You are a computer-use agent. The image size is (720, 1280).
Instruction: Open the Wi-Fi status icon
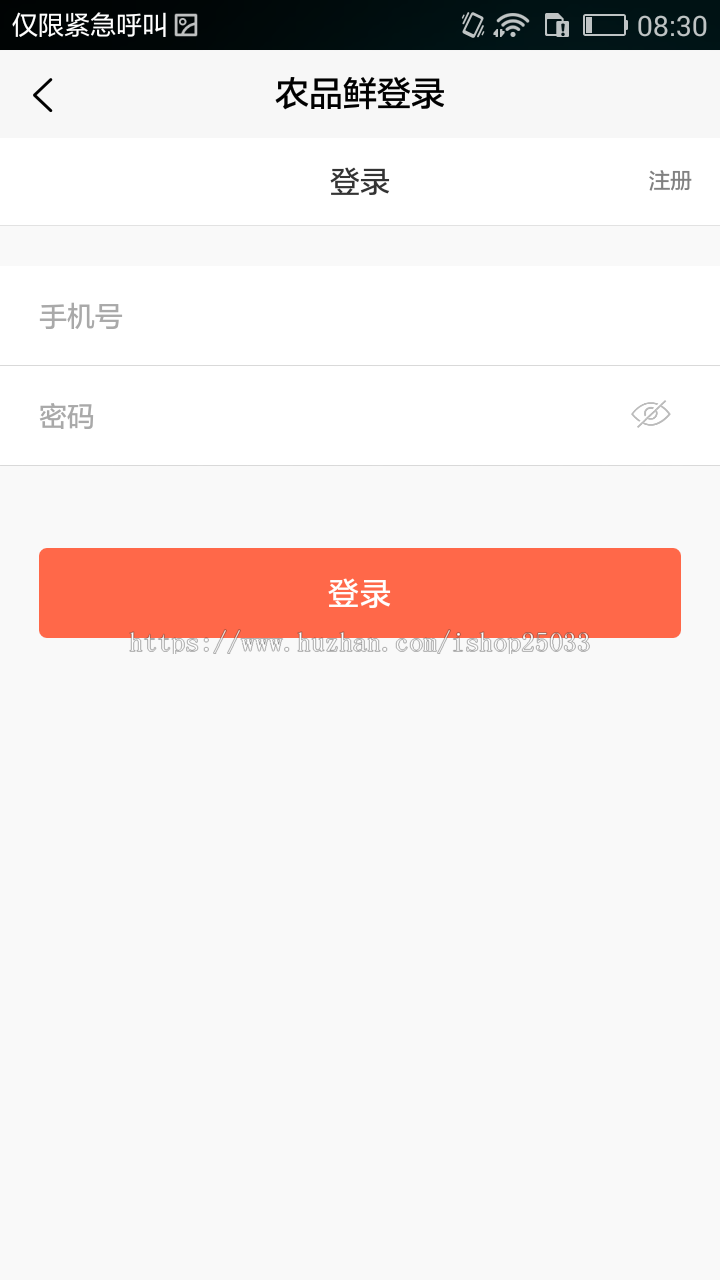pyautogui.click(x=510, y=25)
